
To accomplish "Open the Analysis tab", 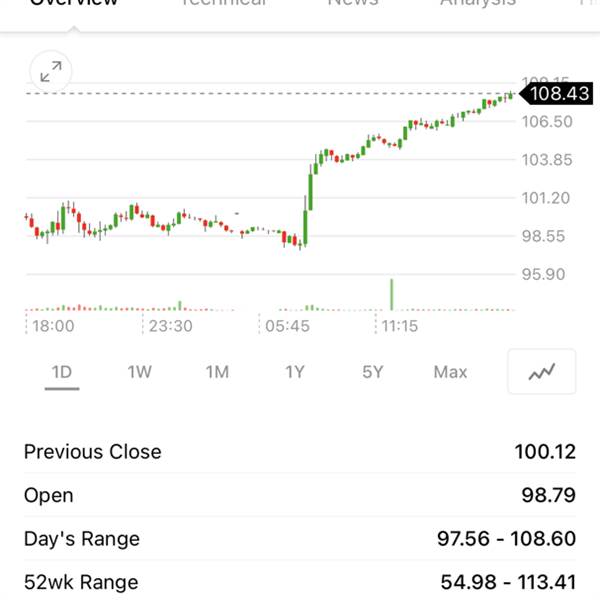I will point(478,3).
